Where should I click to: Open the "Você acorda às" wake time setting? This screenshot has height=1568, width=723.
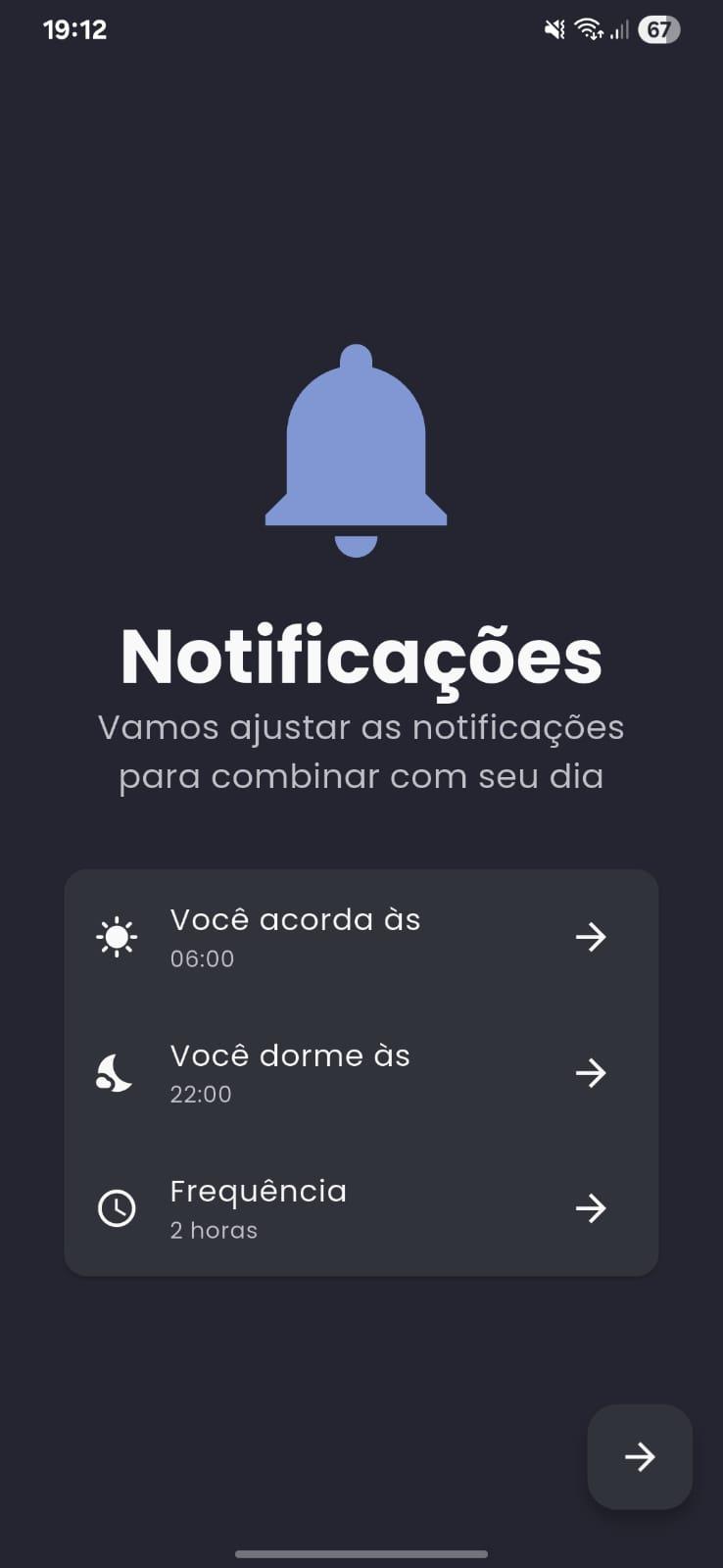point(361,938)
